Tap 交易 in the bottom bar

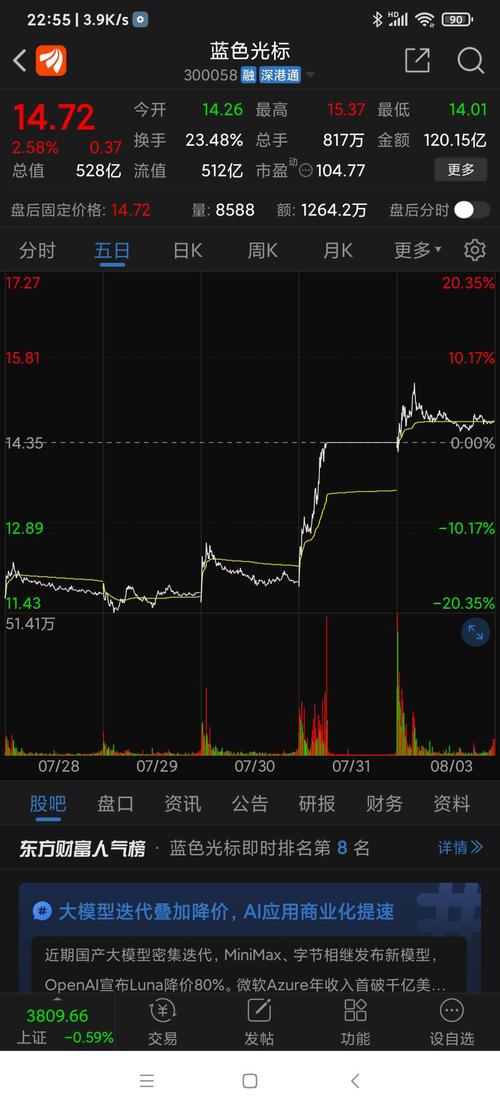(x=162, y=1022)
